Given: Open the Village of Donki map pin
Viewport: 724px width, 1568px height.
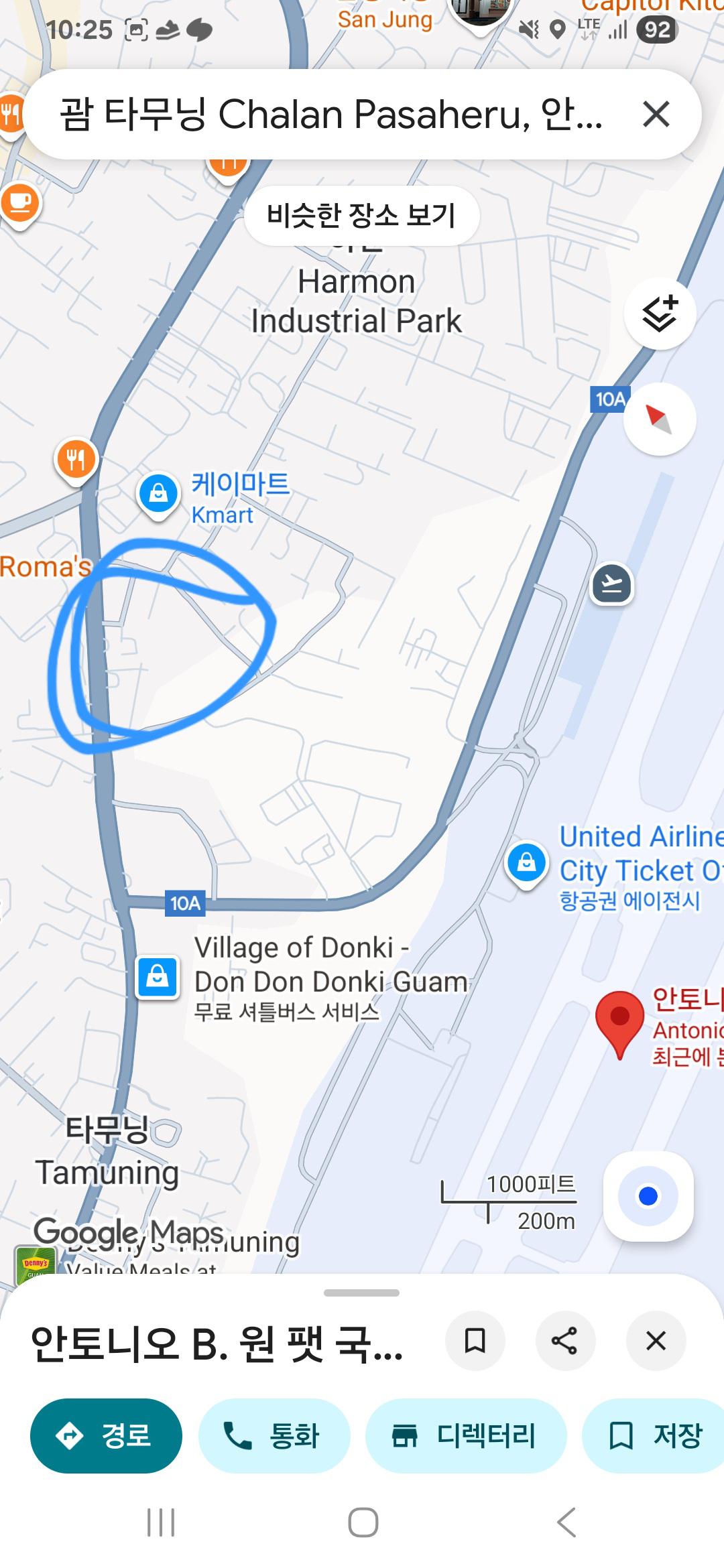Looking at the screenshot, I should pyautogui.click(x=158, y=978).
